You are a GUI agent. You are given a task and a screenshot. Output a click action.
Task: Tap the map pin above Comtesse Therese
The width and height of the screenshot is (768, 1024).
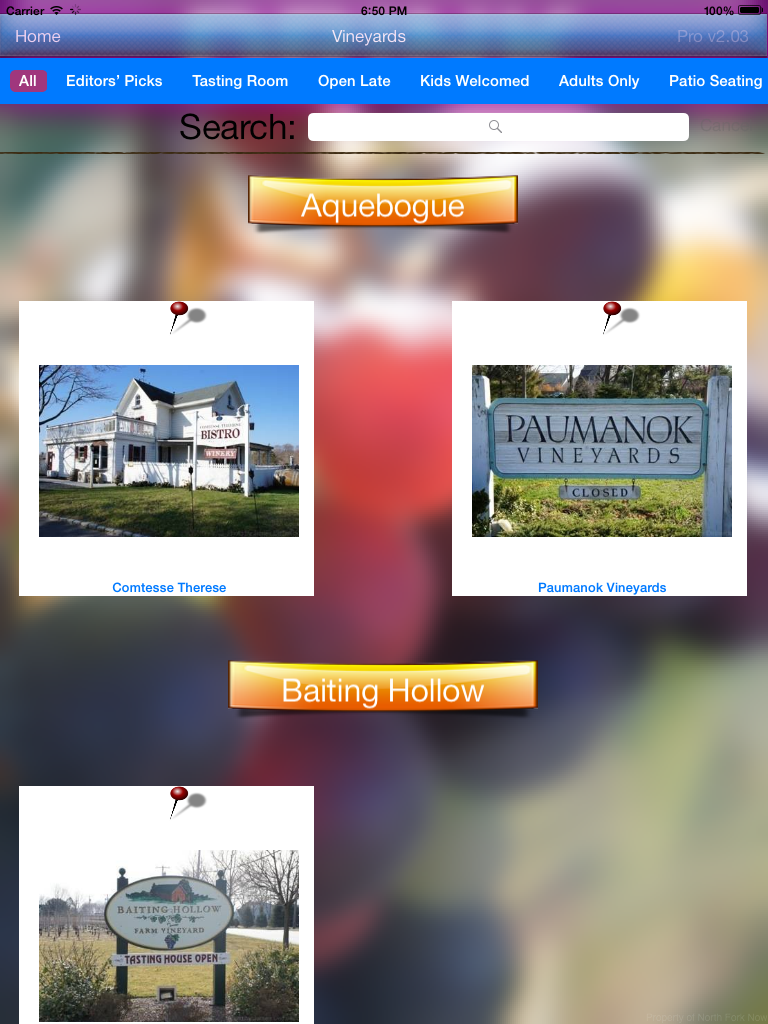click(x=180, y=316)
